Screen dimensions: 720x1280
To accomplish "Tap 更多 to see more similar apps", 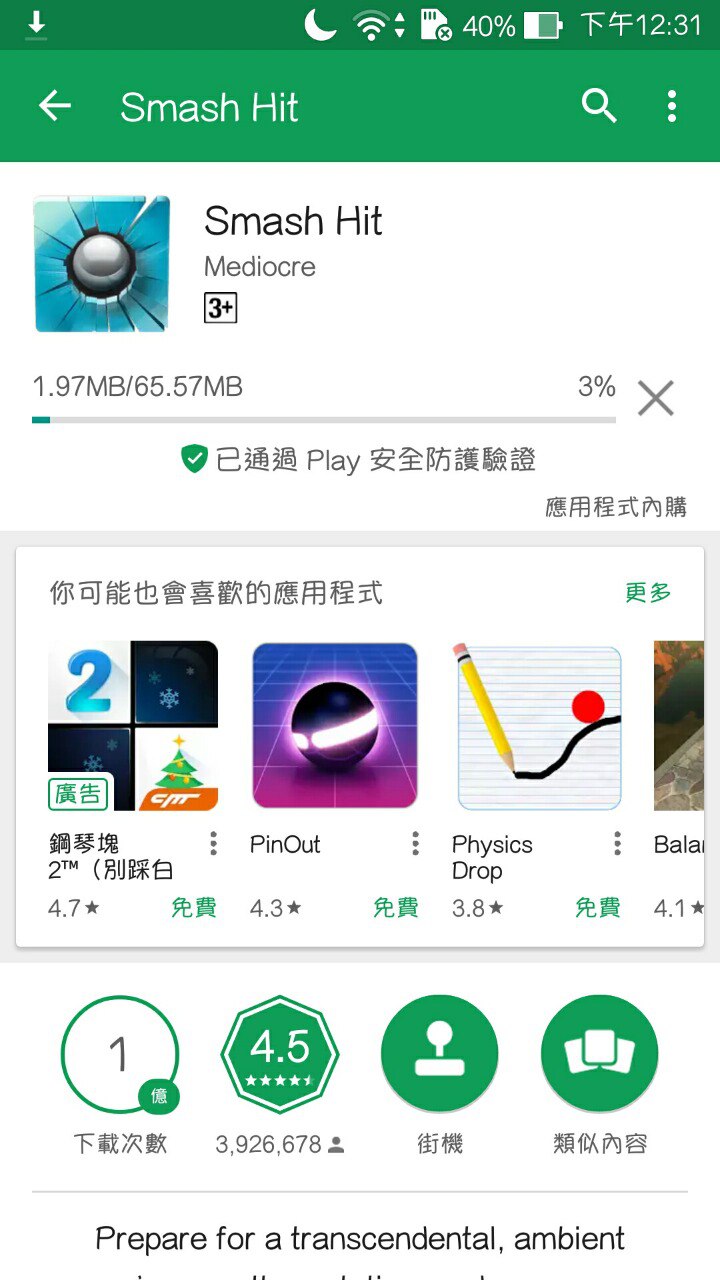I will [x=648, y=593].
